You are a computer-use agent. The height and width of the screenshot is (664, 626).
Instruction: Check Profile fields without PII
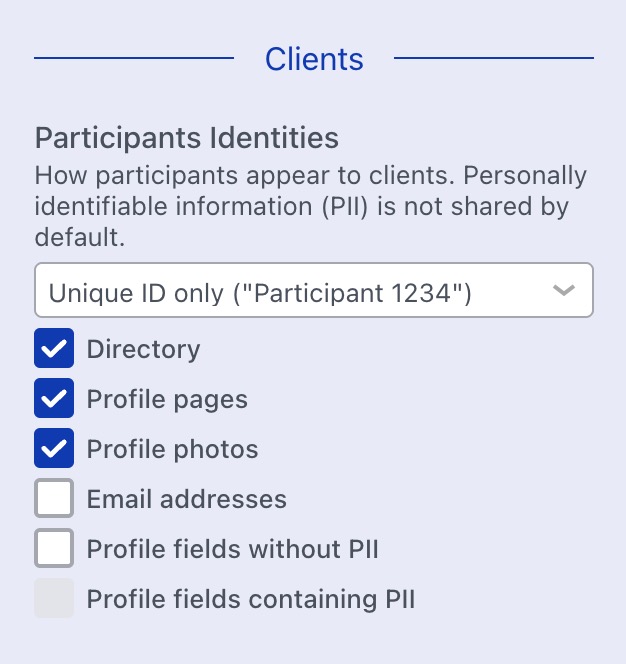tap(54, 549)
